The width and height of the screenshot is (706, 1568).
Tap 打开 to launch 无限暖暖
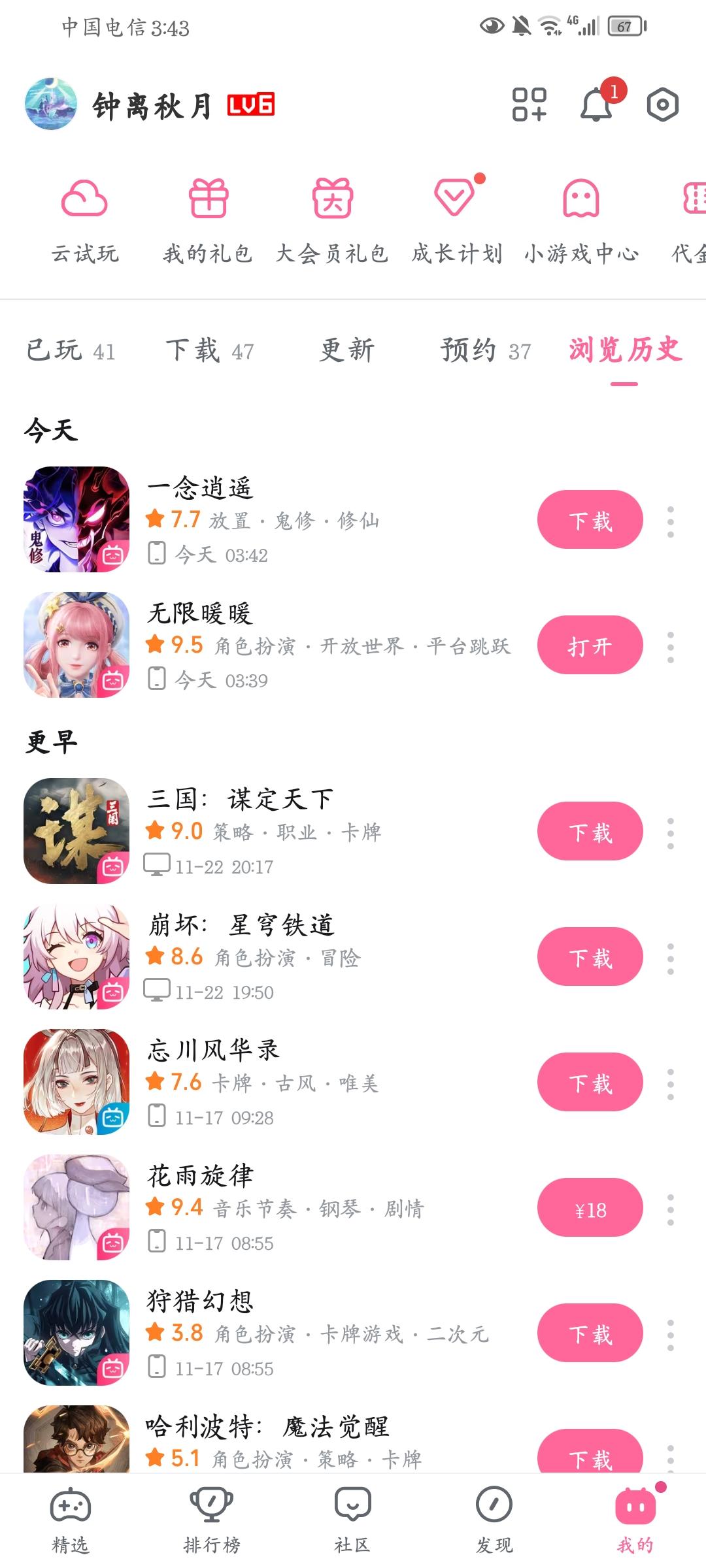tap(588, 645)
